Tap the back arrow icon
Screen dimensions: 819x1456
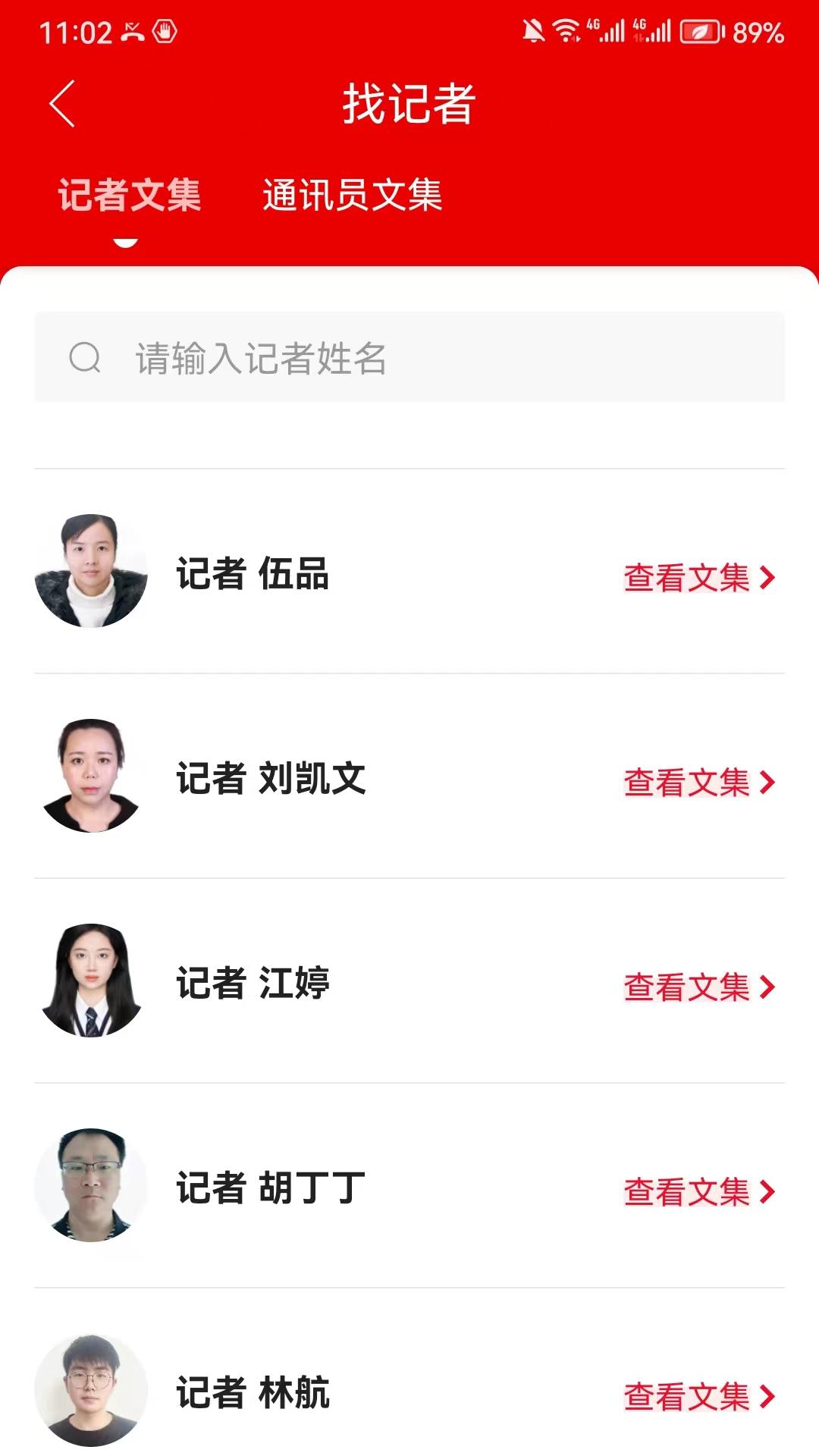61,105
